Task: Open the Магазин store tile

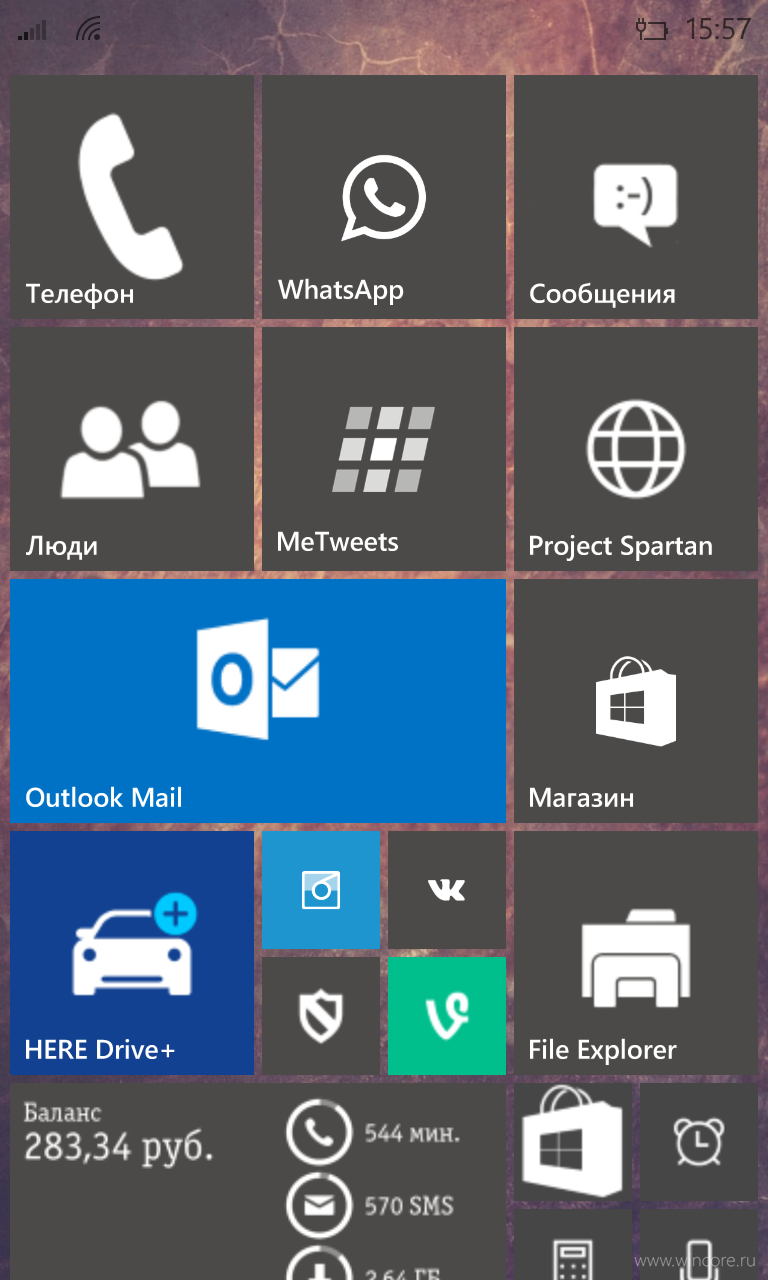Action: pos(636,701)
